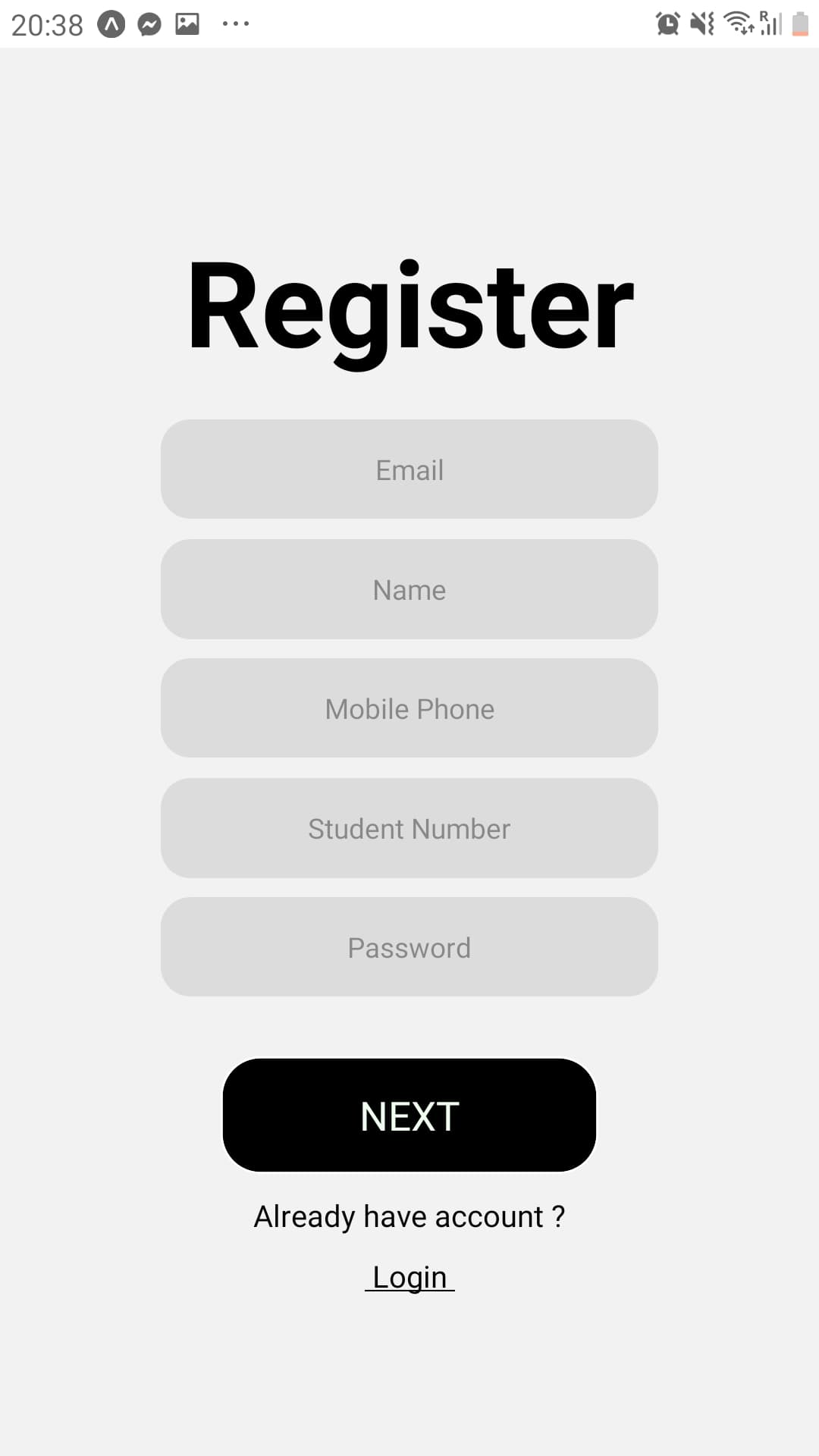Viewport: 819px width, 1456px height.
Task: Tap the Password field
Action: click(409, 947)
